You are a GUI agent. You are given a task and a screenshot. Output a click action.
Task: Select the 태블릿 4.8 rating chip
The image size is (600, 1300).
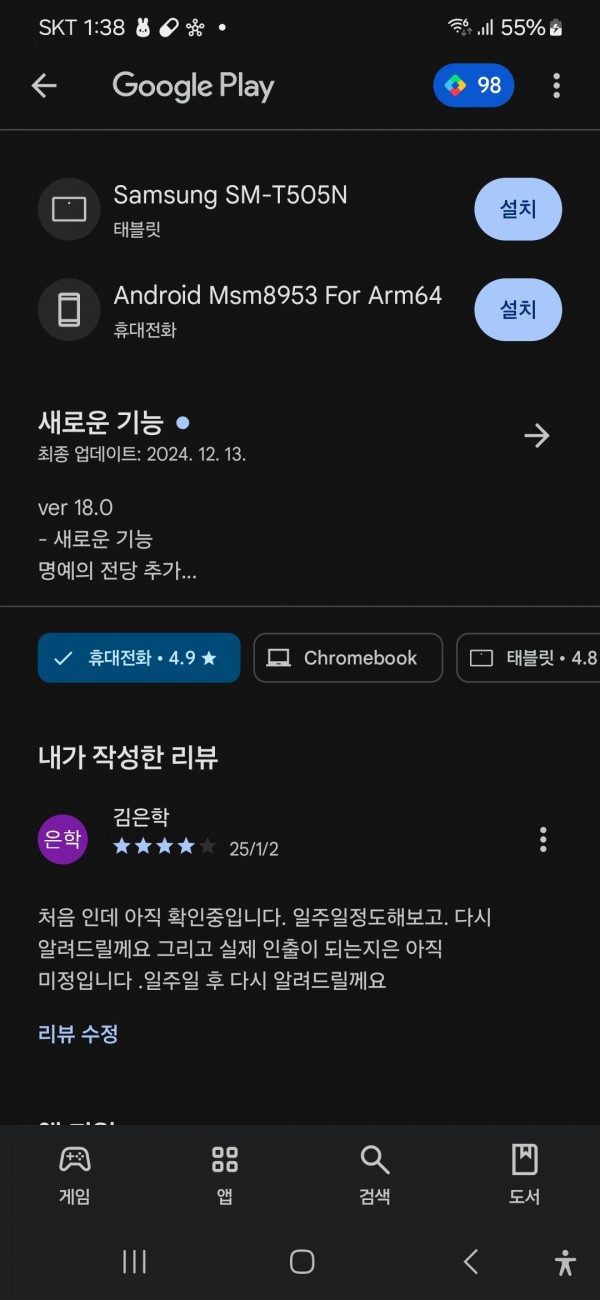coord(528,658)
